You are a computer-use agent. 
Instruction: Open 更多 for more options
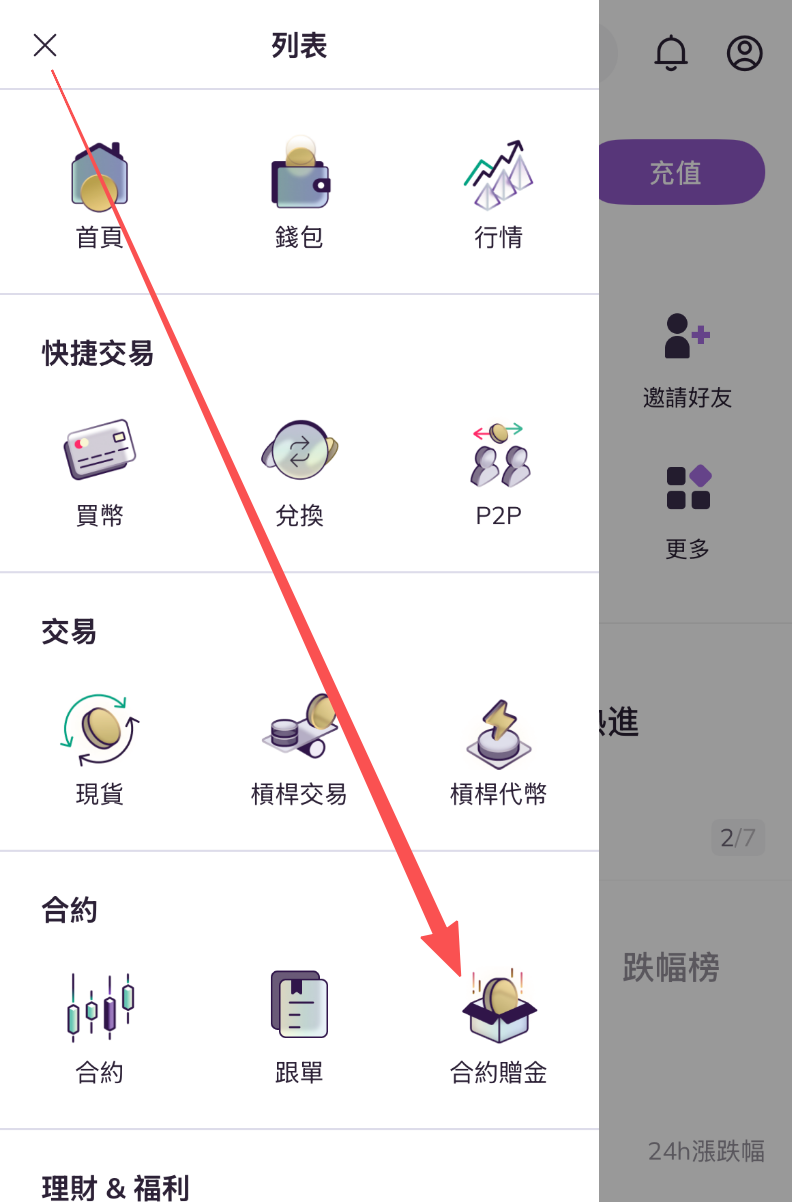click(x=687, y=511)
